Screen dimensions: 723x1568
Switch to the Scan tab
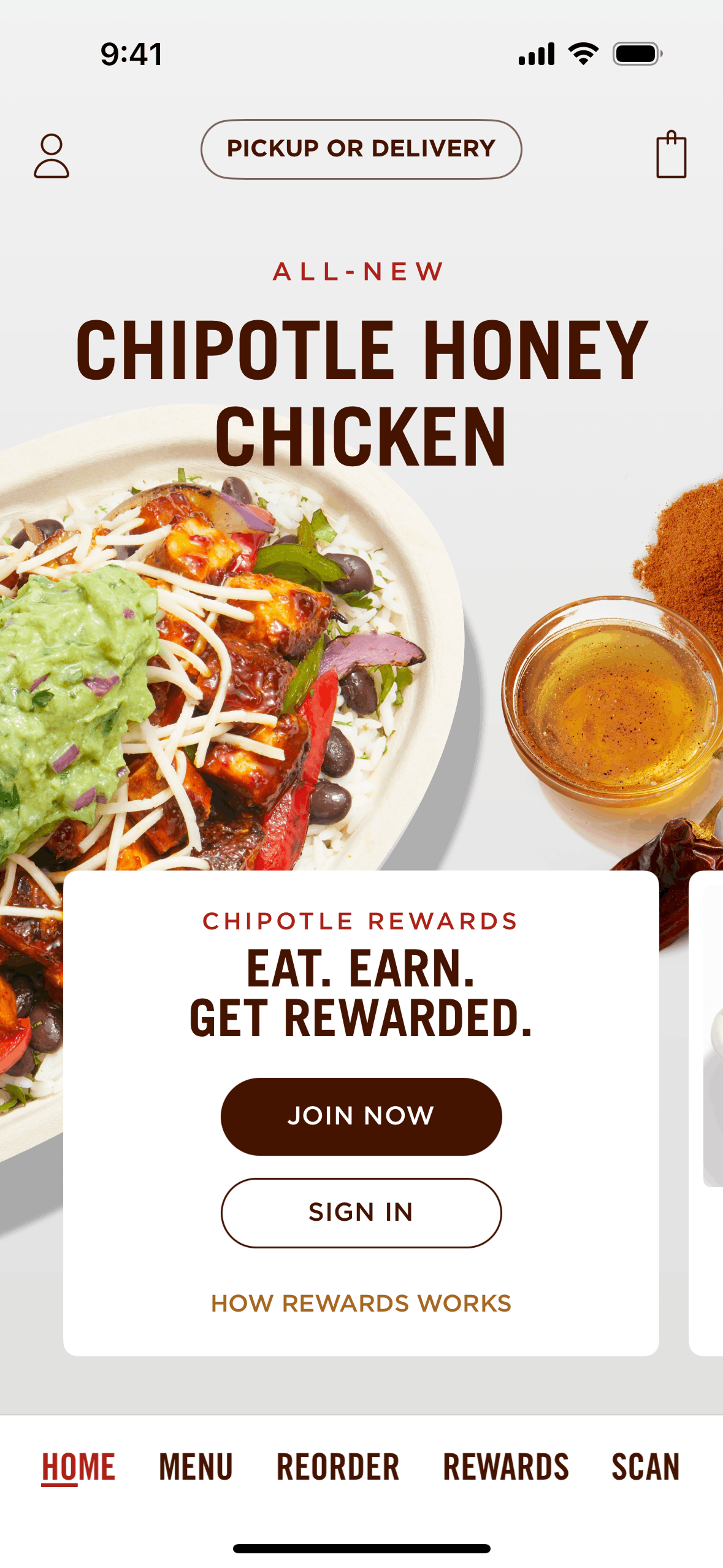pos(646,1467)
